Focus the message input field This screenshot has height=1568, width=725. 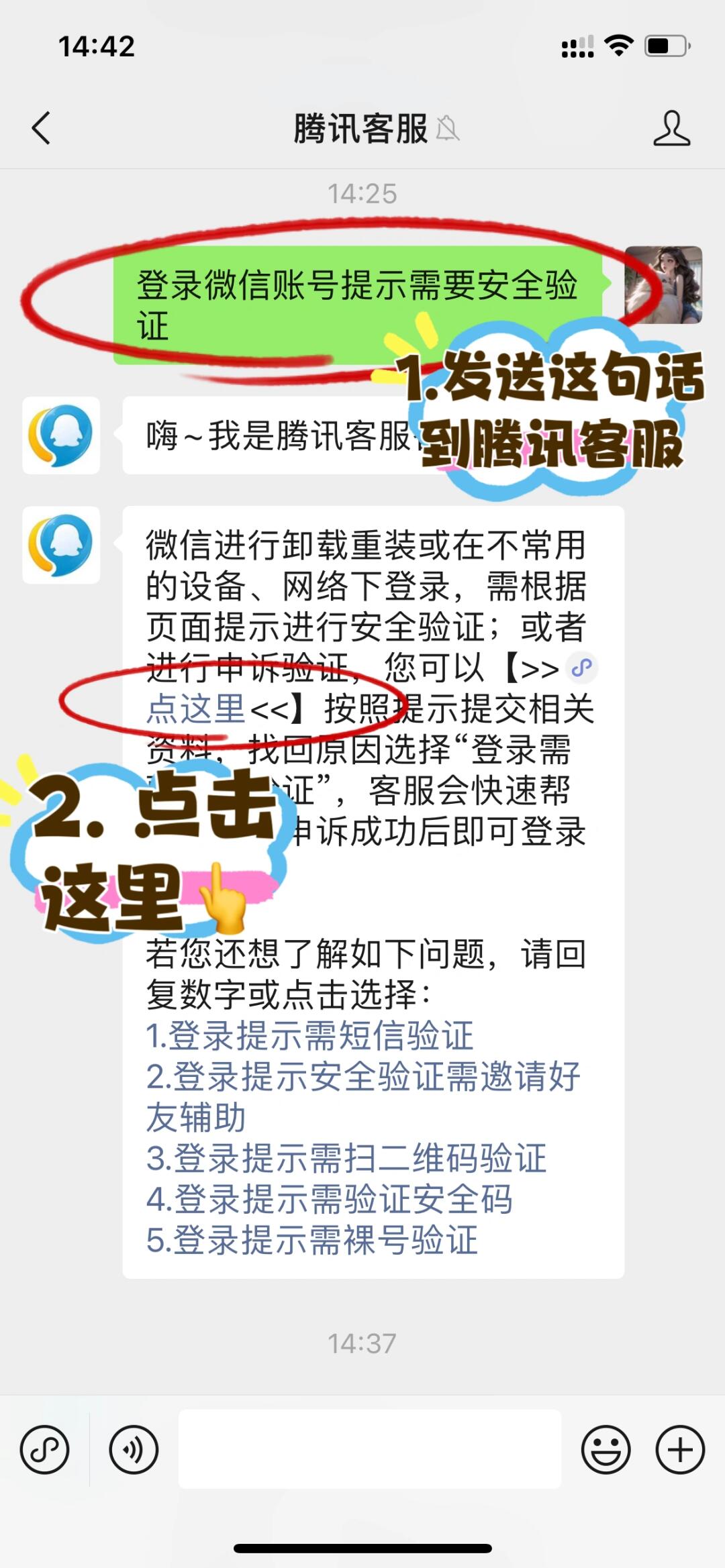click(x=369, y=1449)
